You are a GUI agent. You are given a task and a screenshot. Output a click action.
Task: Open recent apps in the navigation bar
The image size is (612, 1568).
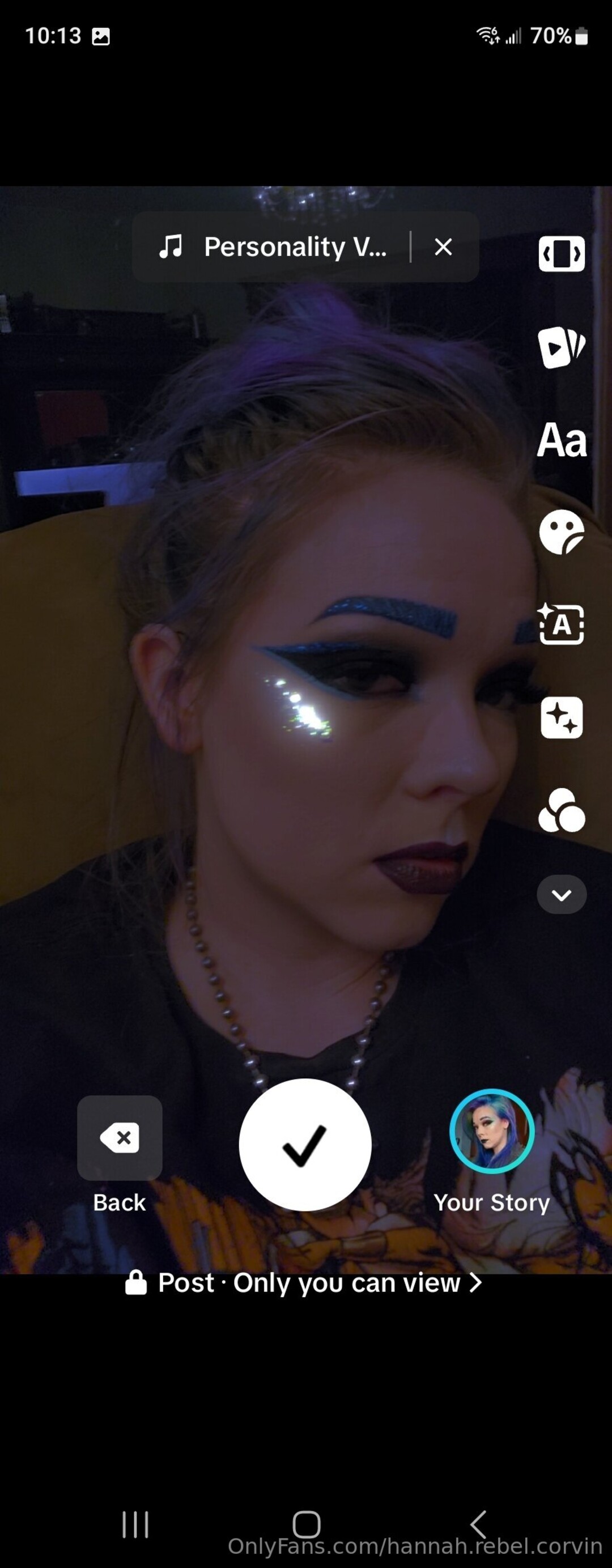coord(135,1525)
